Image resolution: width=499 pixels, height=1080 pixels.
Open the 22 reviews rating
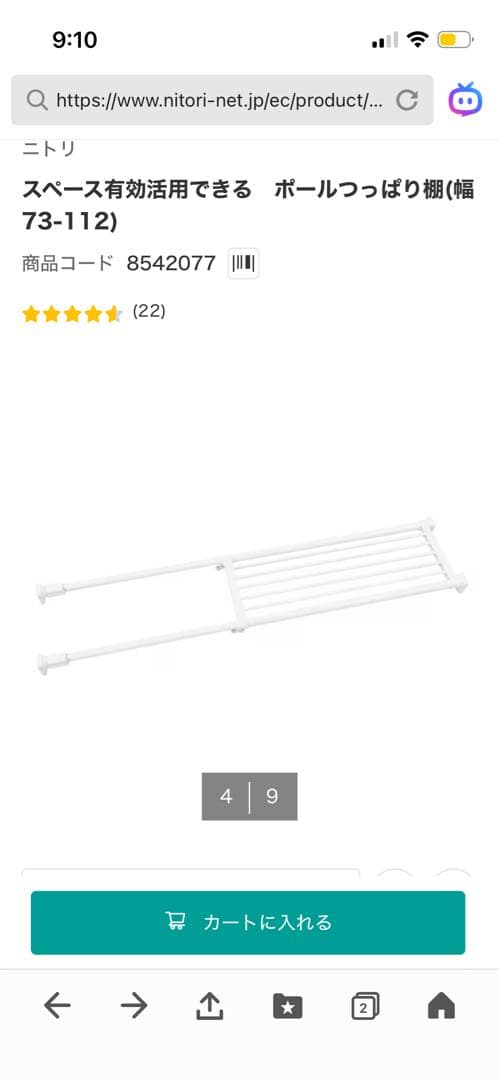tap(94, 313)
